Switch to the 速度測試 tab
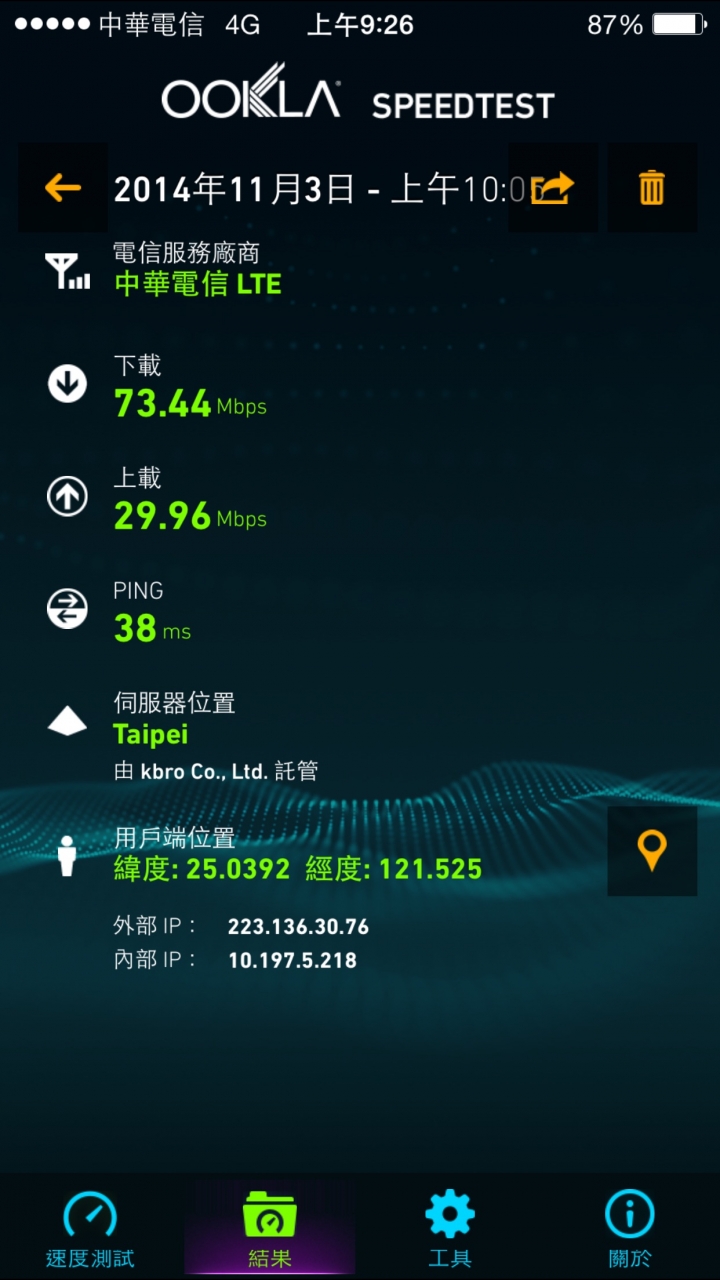The height and width of the screenshot is (1280, 720). 90,1228
